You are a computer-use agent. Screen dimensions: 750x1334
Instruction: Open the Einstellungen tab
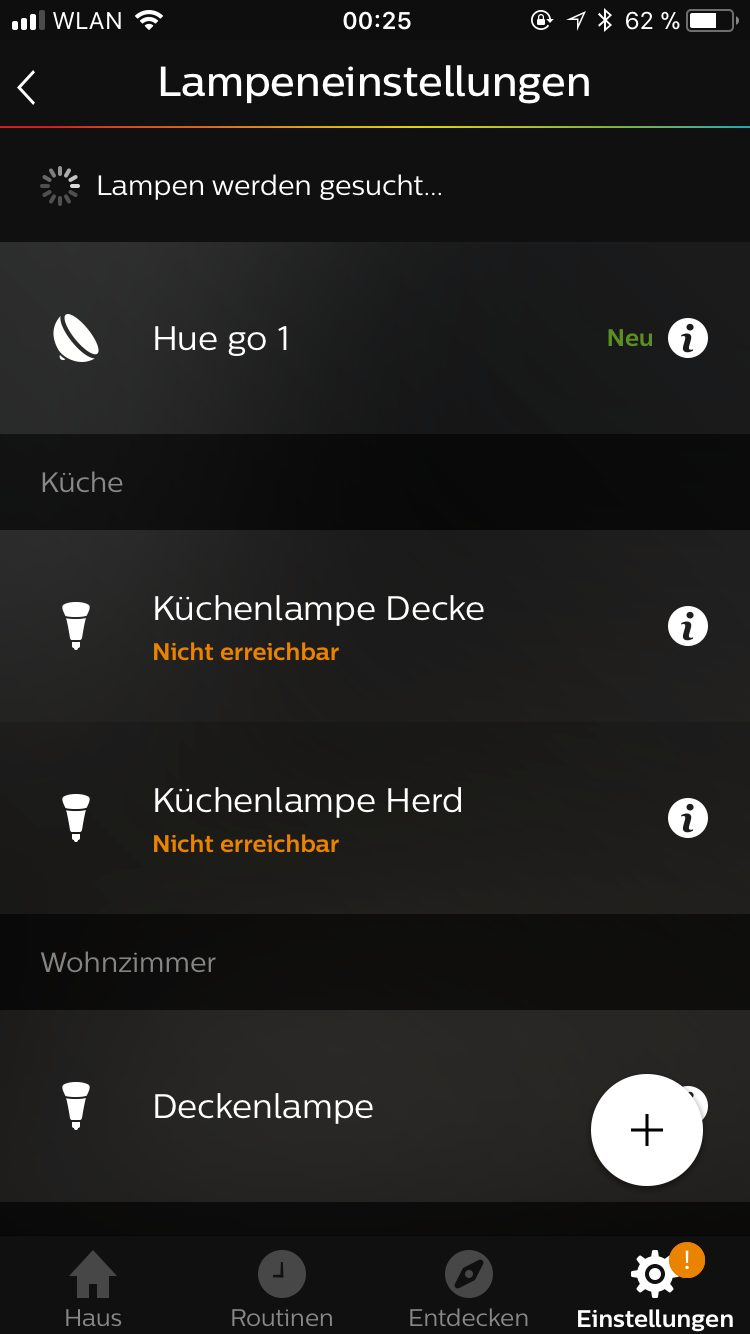coord(655,1289)
